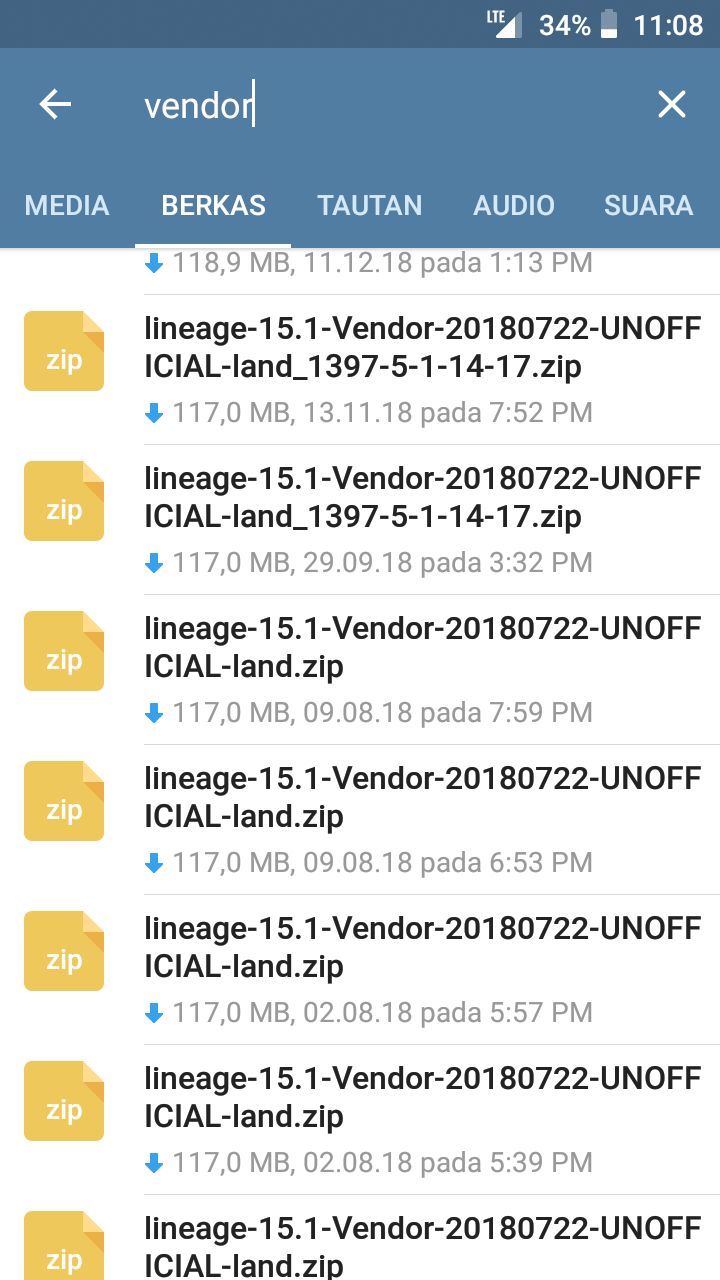Switch to the Suara tab
Viewport: 720px width, 1280px height.
click(x=649, y=205)
